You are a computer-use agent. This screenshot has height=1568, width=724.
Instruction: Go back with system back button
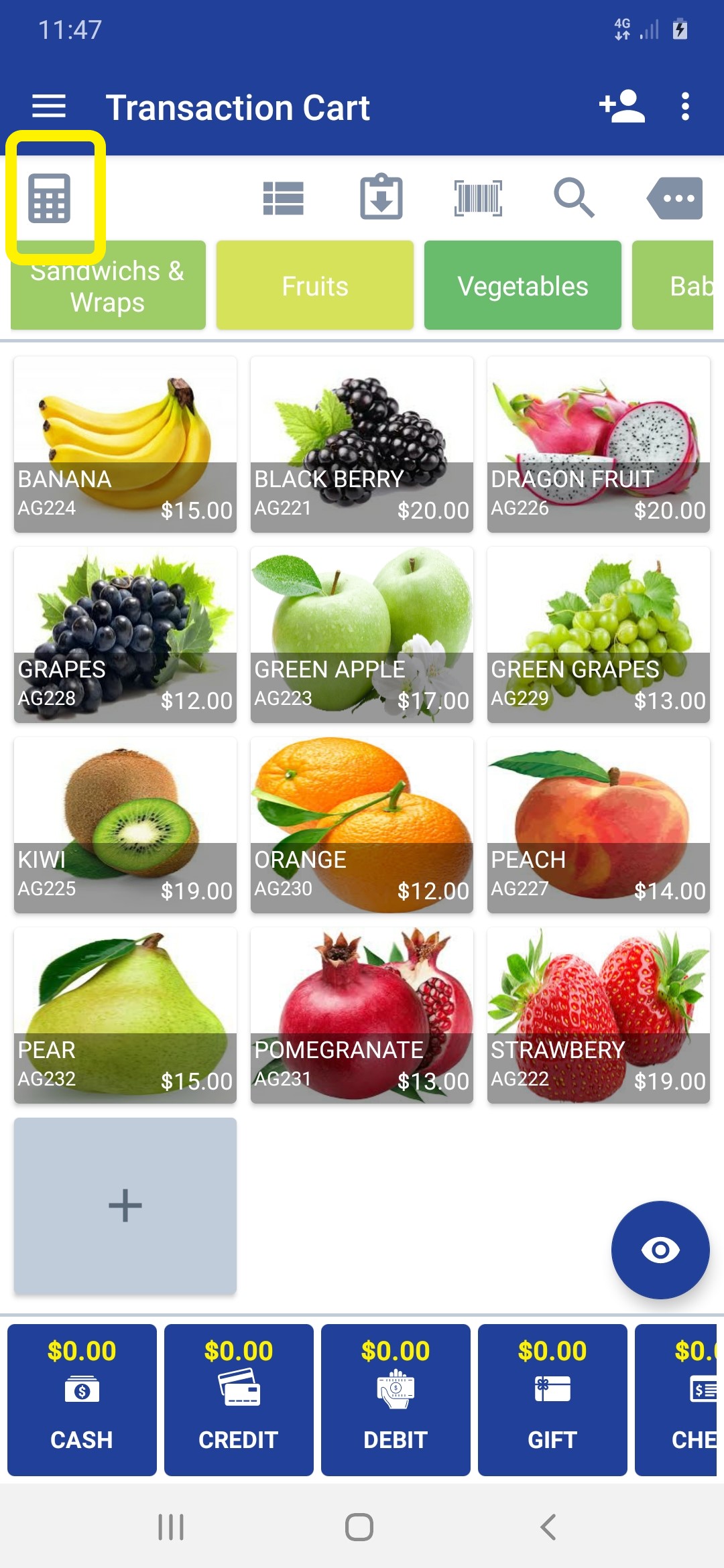pyautogui.click(x=548, y=1527)
